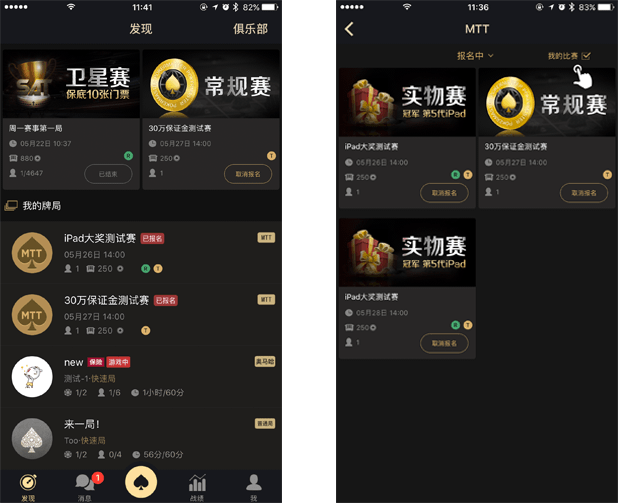The width and height of the screenshot is (618, 503).
Task: Switch to the 战绩 bottom tab
Action: click(x=197, y=484)
